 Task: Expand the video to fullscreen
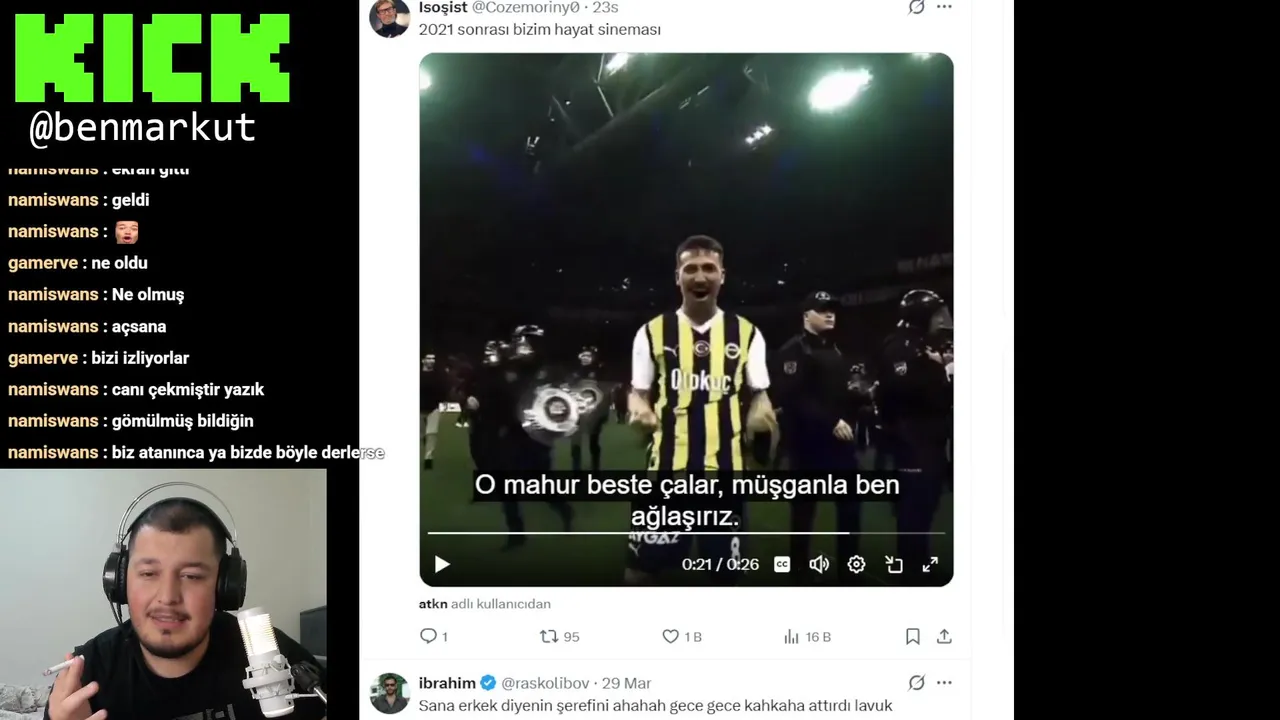(930, 565)
